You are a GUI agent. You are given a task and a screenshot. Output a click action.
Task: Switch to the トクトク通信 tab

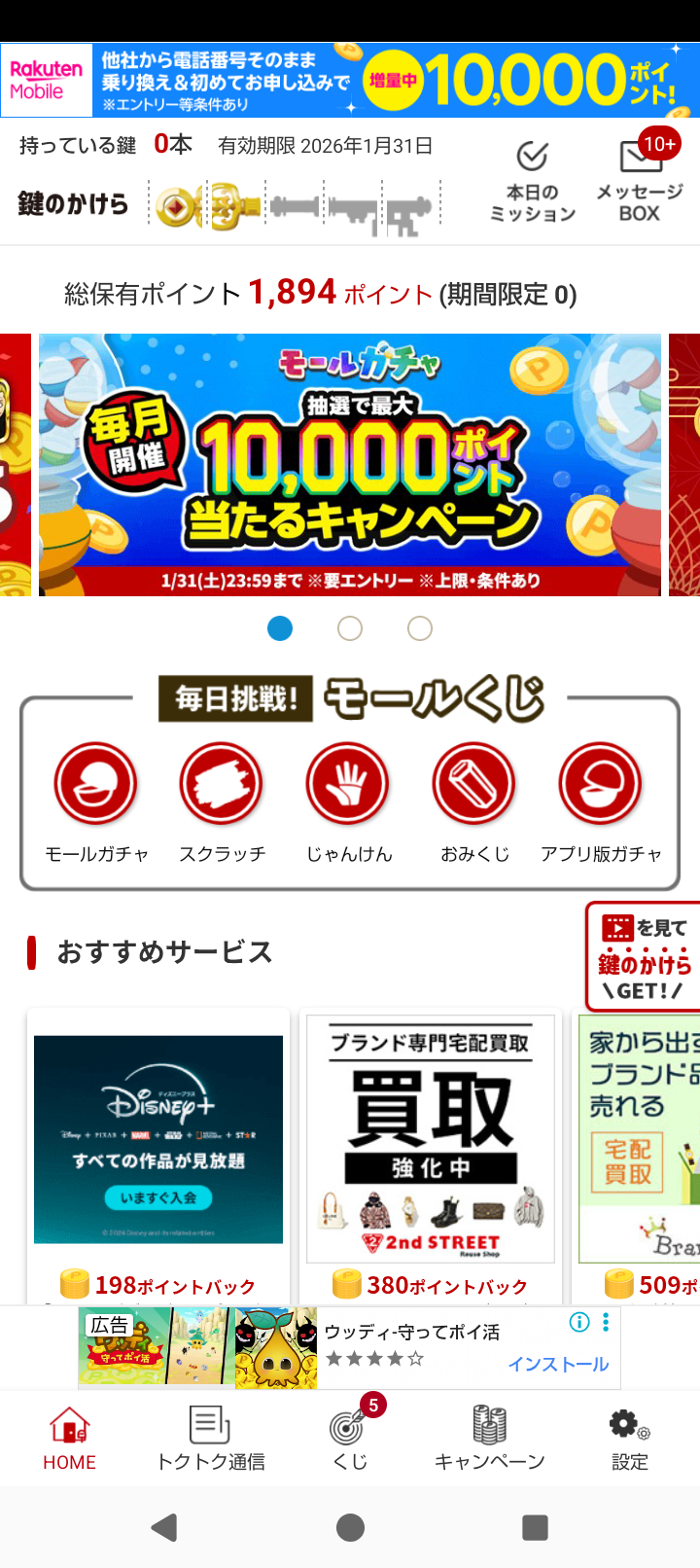pos(210,1439)
